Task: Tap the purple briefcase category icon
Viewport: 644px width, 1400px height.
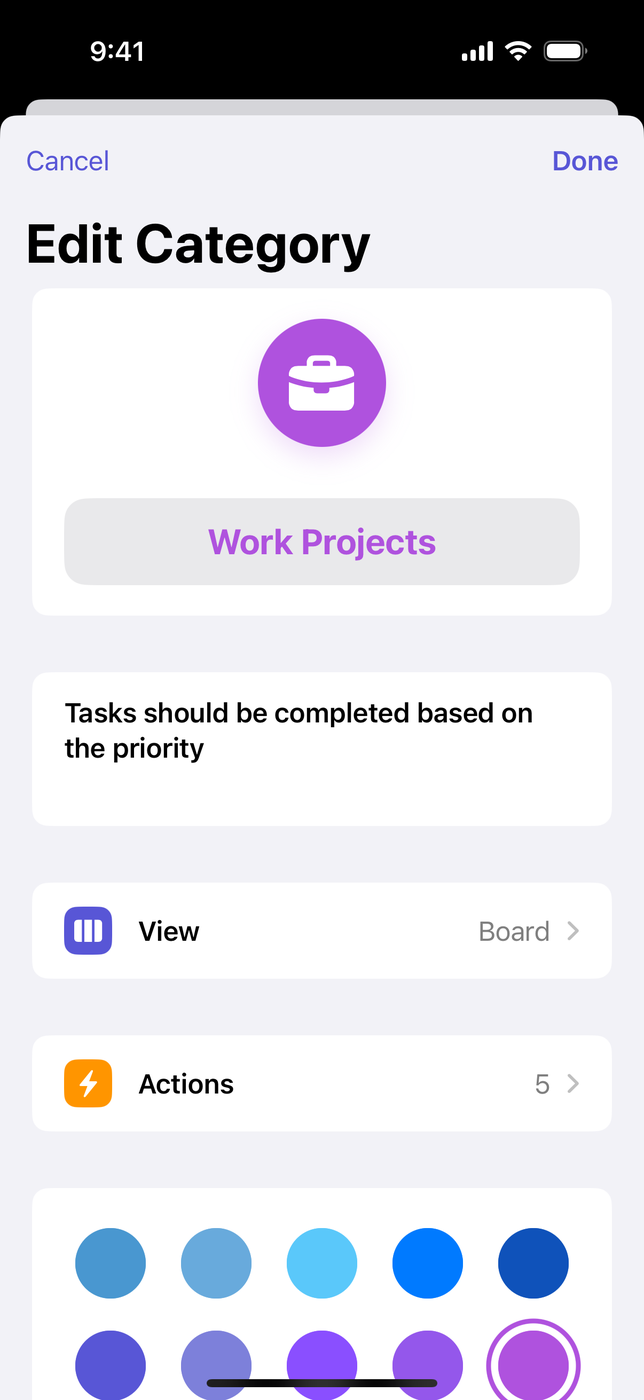Action: tap(322, 382)
